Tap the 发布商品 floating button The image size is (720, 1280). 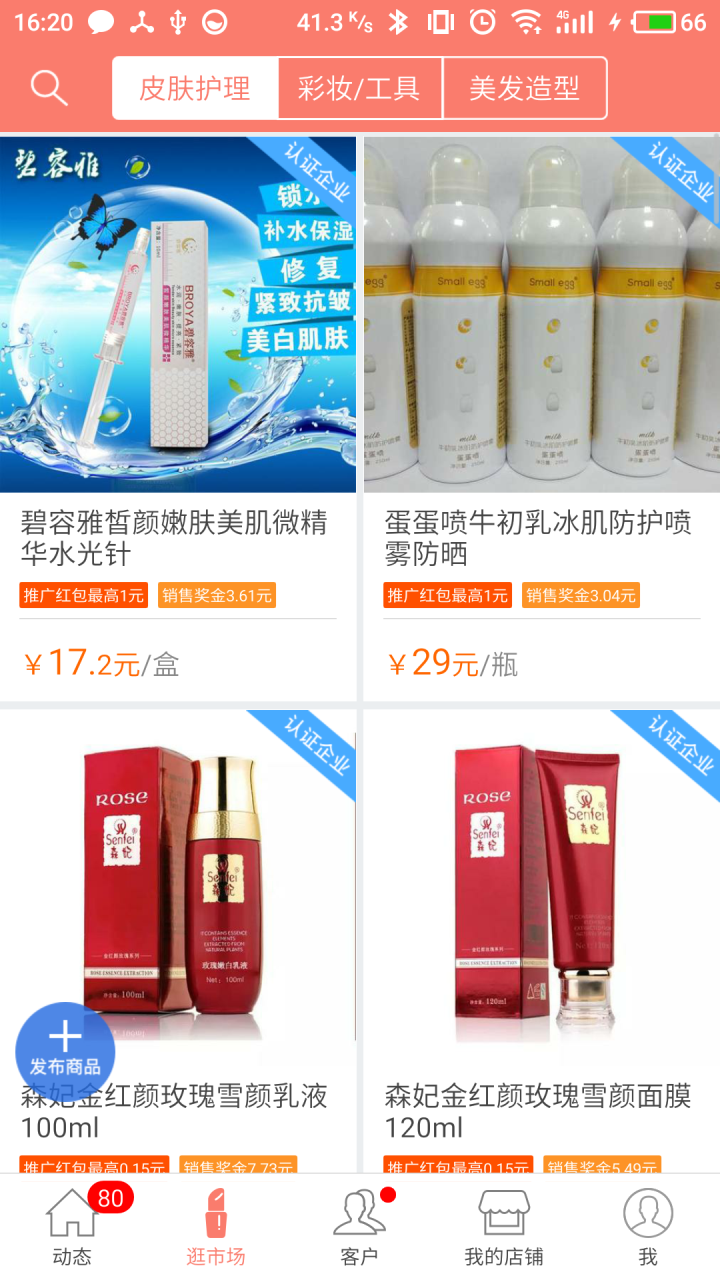click(x=65, y=1052)
